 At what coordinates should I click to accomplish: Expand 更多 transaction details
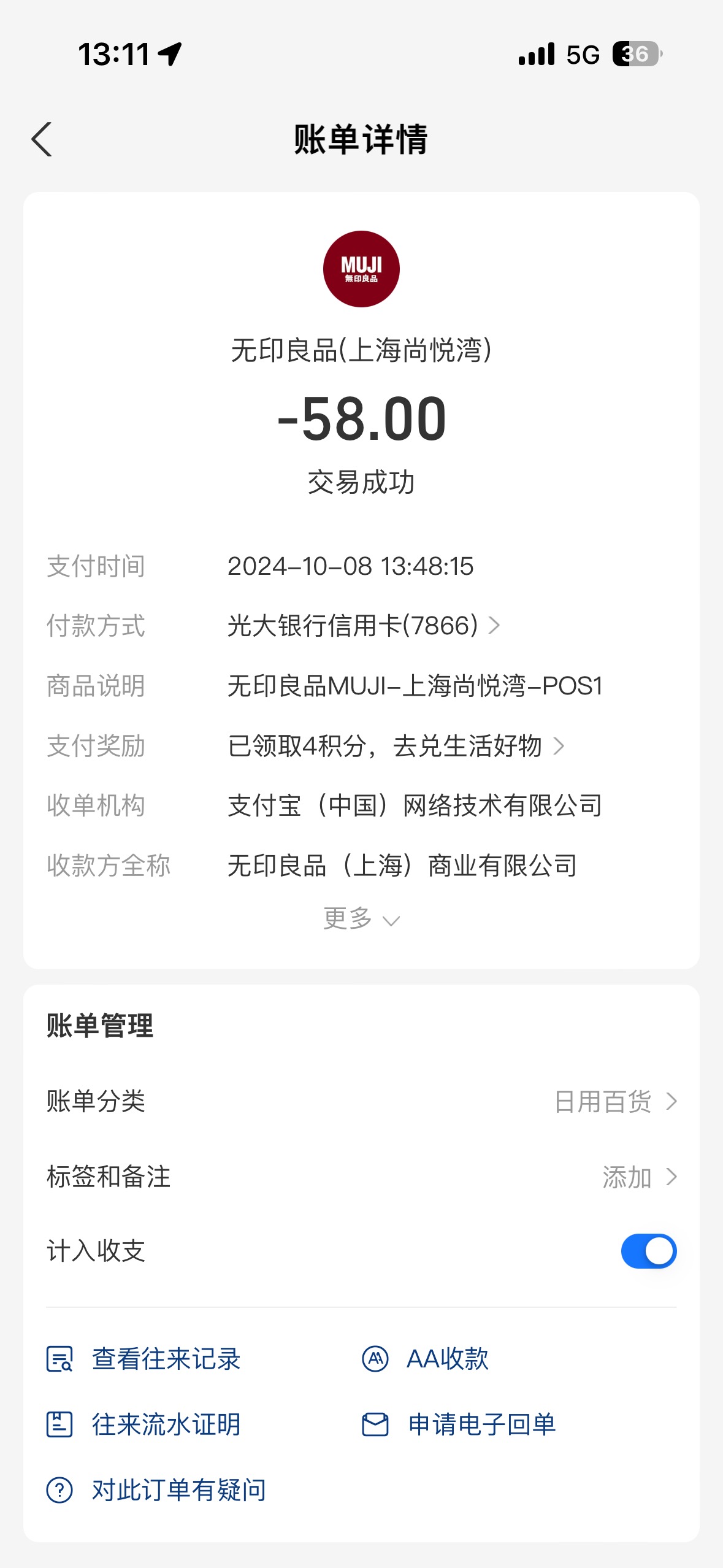pos(361,919)
